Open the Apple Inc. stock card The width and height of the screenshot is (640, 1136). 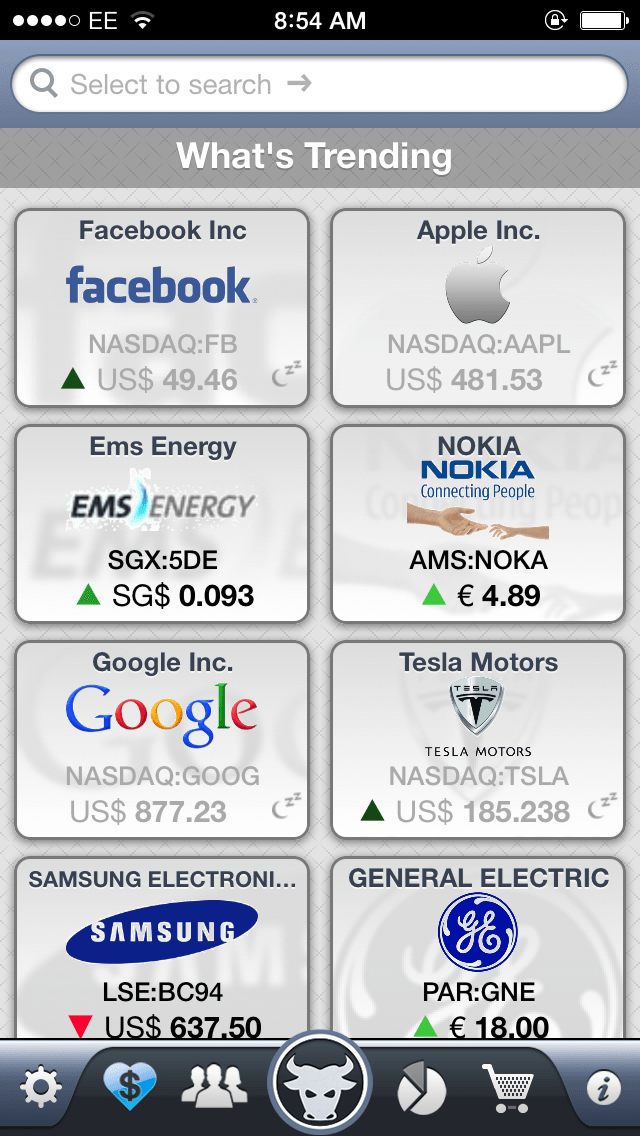click(x=478, y=308)
